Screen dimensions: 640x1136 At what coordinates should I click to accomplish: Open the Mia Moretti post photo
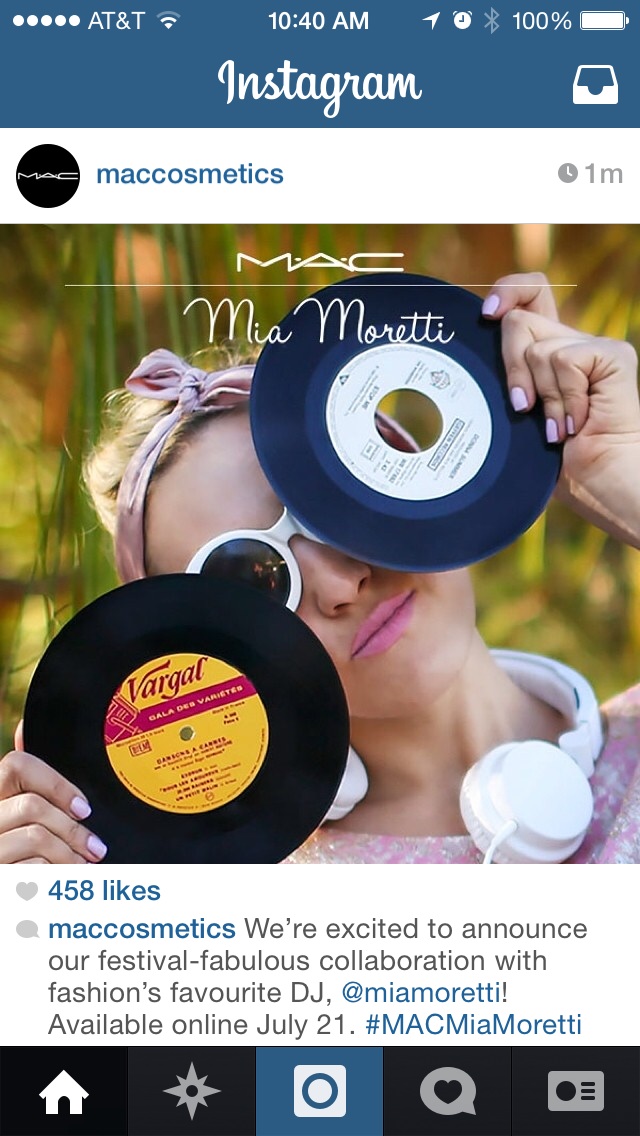pyautogui.click(x=320, y=543)
